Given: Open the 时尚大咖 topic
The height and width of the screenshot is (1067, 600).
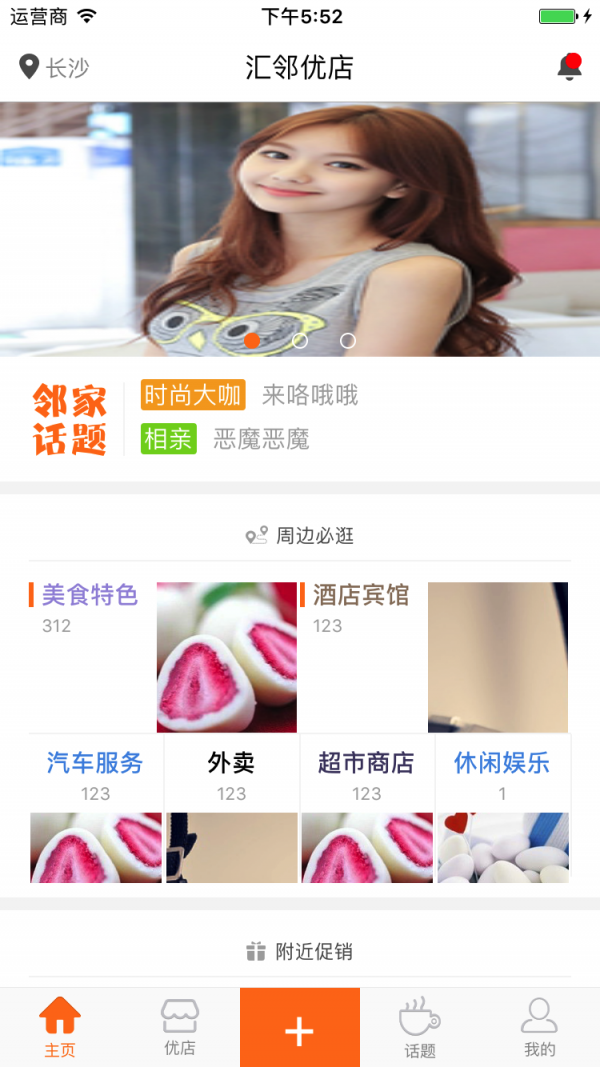Looking at the screenshot, I should point(193,395).
